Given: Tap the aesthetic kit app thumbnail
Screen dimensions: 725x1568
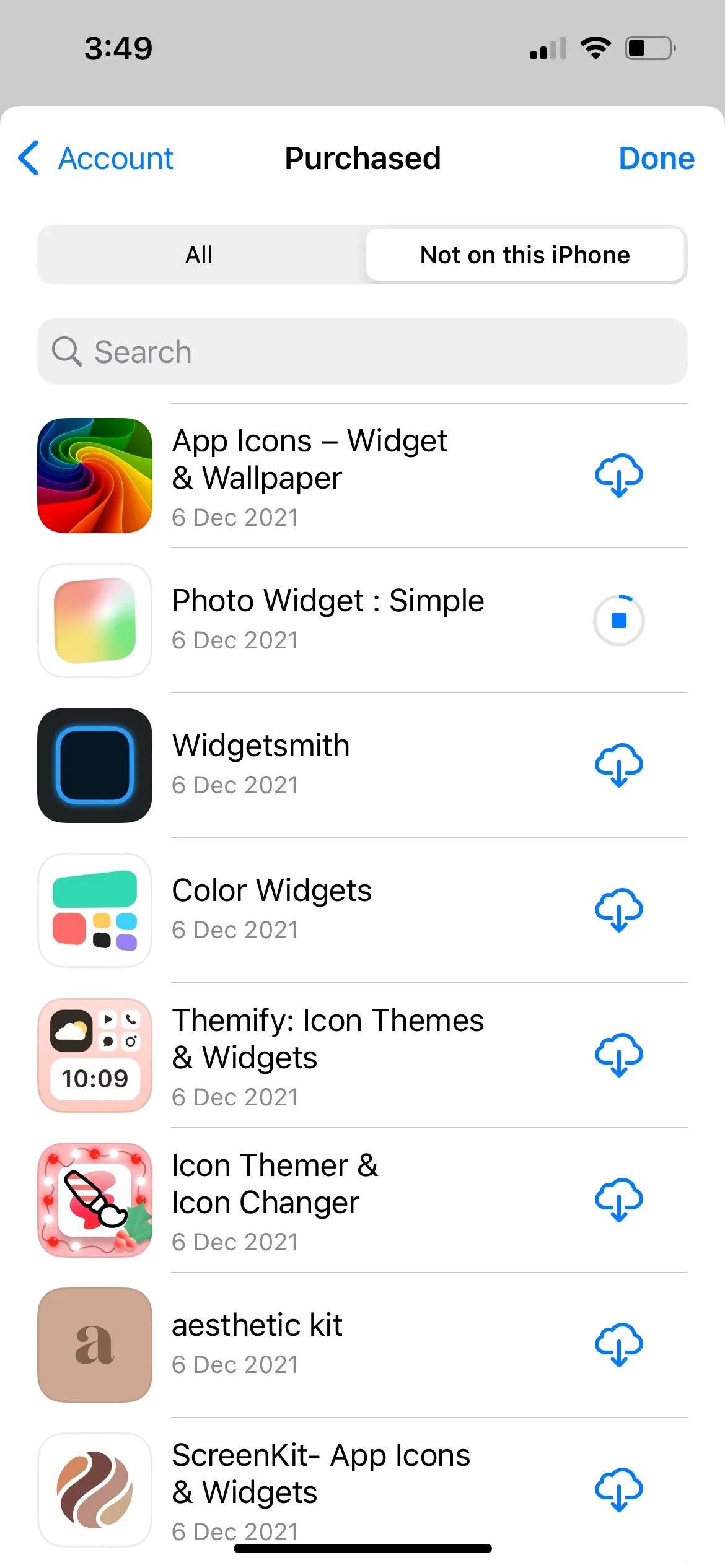Looking at the screenshot, I should (94, 1345).
